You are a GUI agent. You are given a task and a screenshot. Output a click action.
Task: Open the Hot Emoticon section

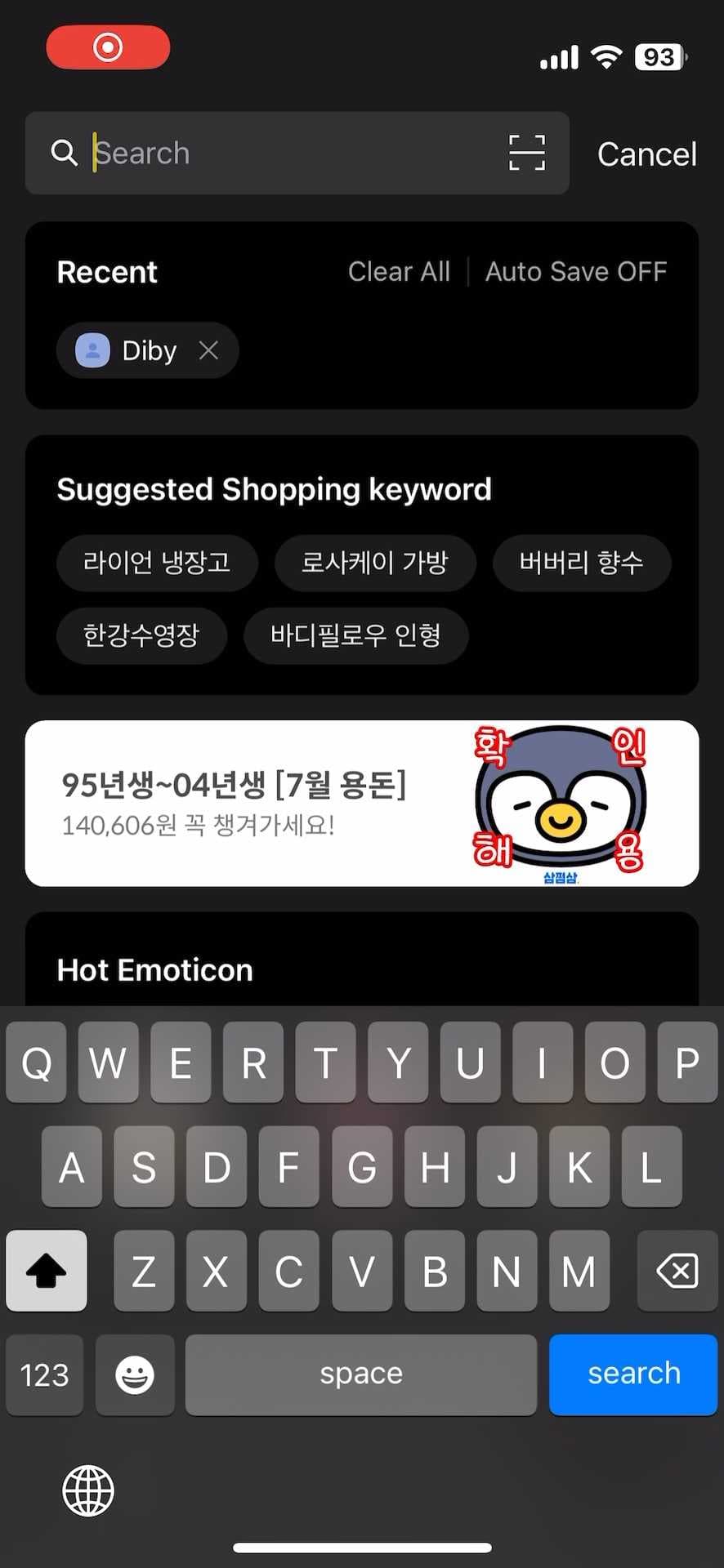tap(154, 969)
